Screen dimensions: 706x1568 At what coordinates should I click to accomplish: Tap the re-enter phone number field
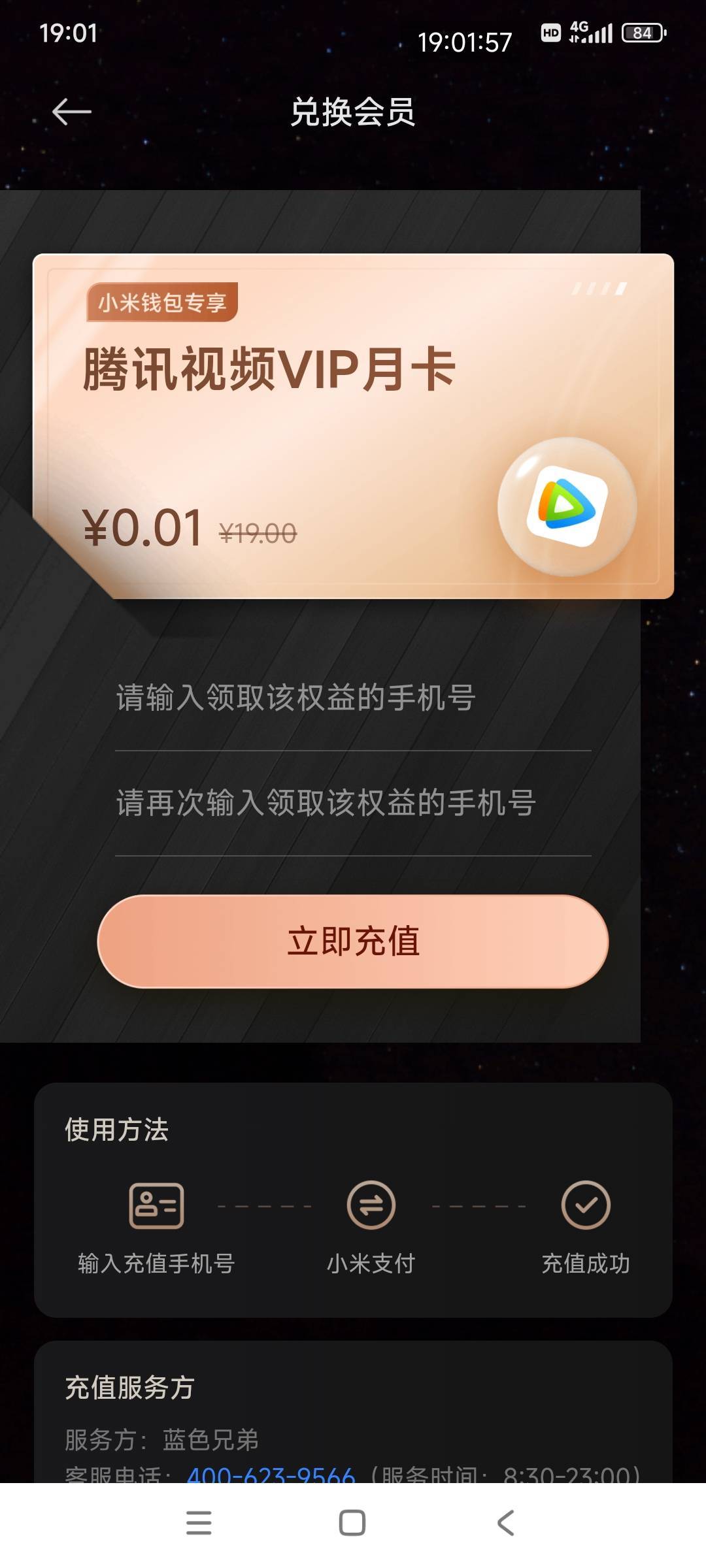tap(353, 803)
